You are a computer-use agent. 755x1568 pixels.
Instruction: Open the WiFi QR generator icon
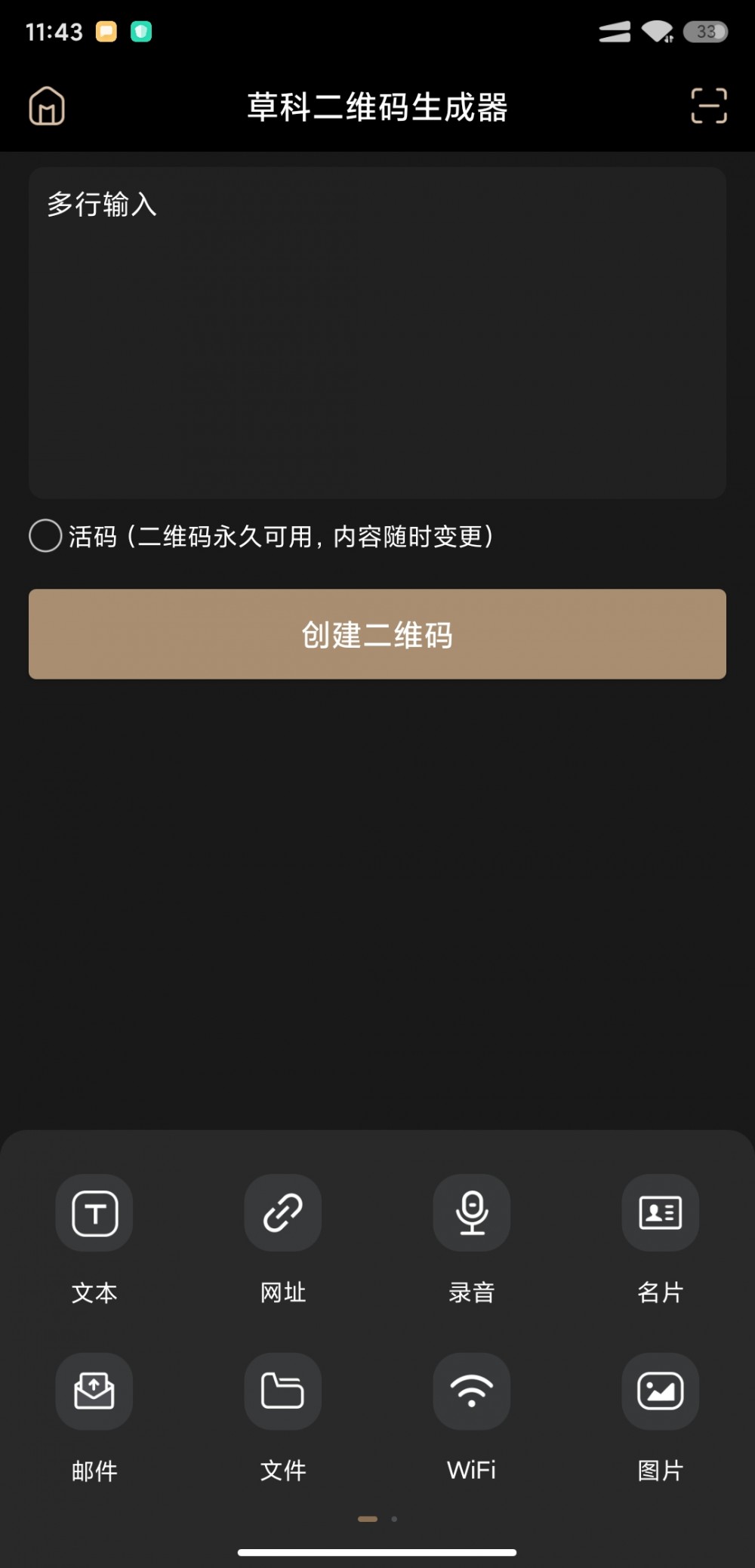(x=471, y=1392)
